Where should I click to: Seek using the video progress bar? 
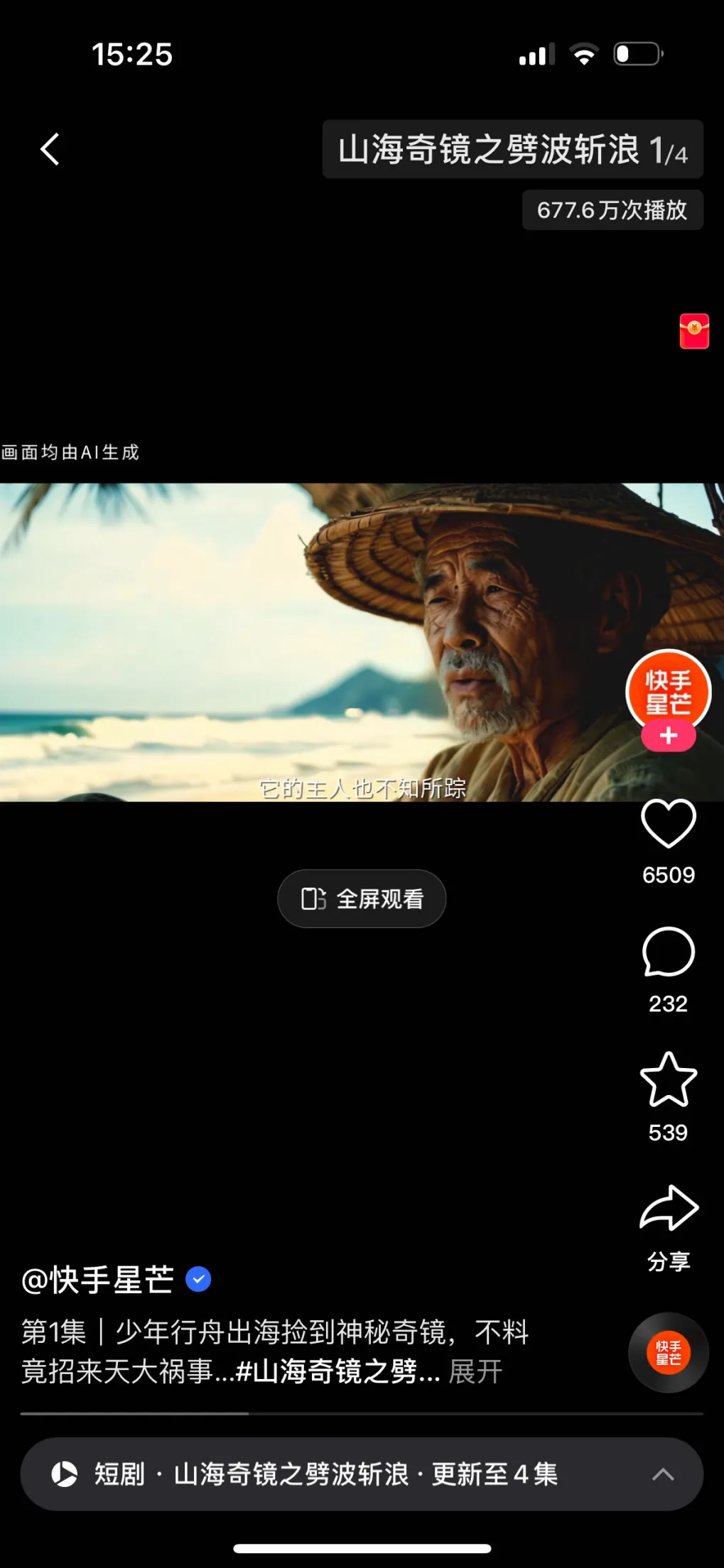tap(362, 1413)
